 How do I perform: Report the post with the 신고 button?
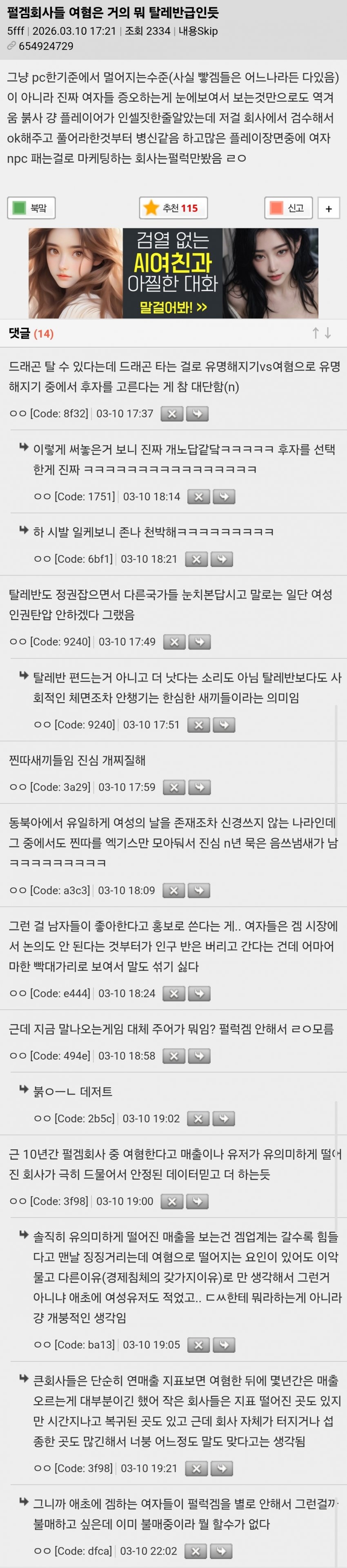tap(288, 208)
